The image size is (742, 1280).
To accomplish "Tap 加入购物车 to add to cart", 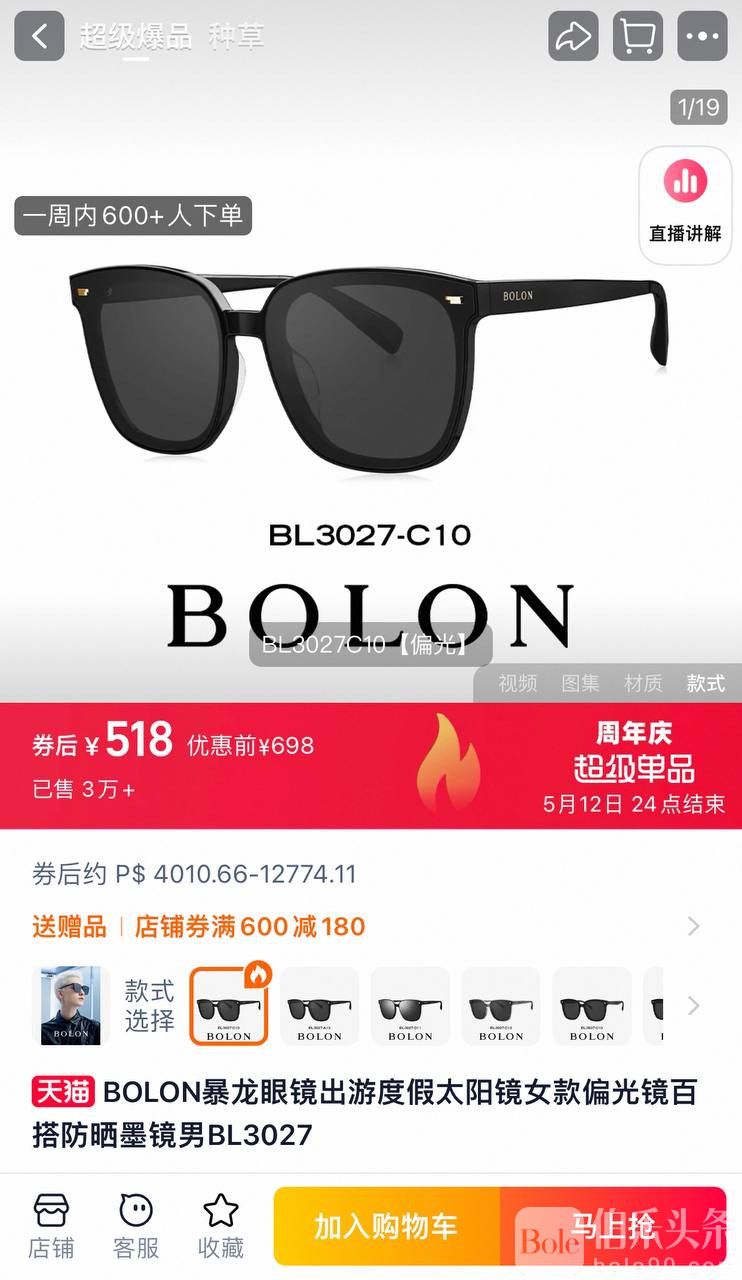I will [x=386, y=1226].
